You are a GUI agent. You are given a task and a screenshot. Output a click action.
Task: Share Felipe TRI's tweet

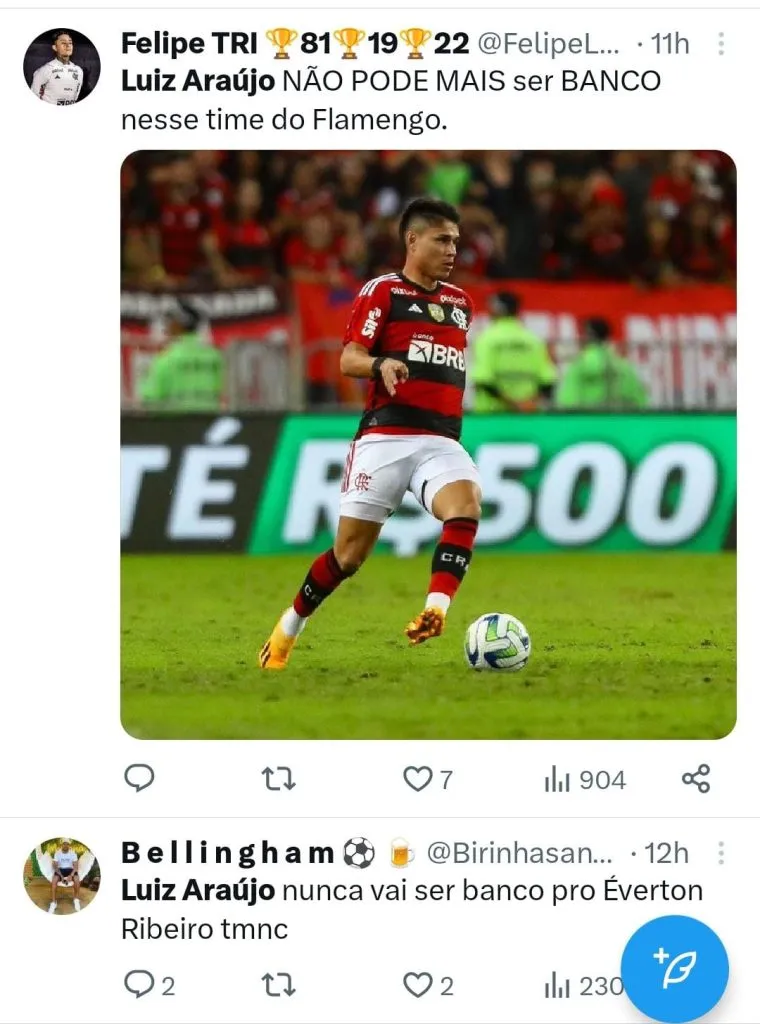click(695, 778)
